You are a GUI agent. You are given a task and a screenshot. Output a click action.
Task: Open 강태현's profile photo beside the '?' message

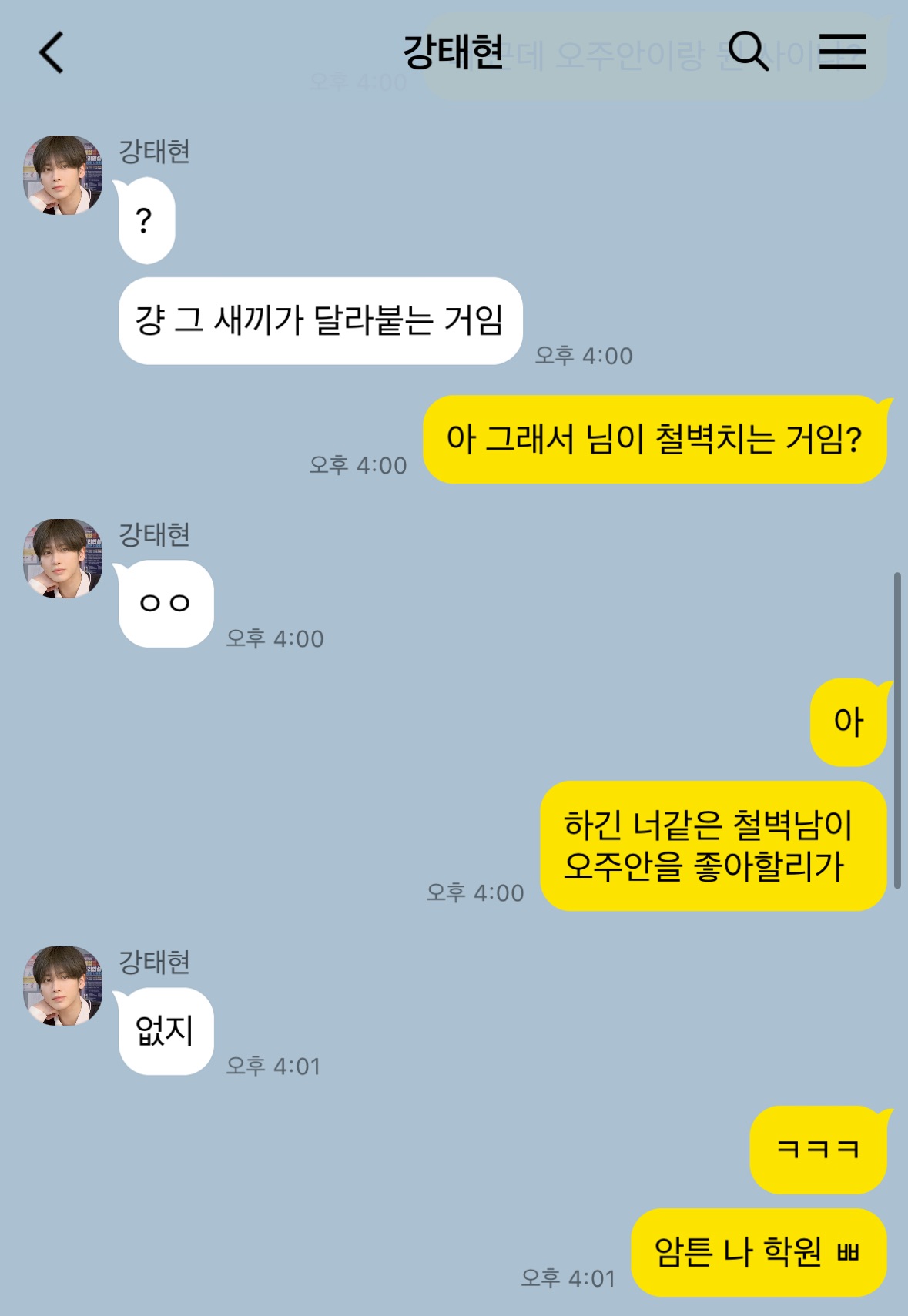pos(63,176)
